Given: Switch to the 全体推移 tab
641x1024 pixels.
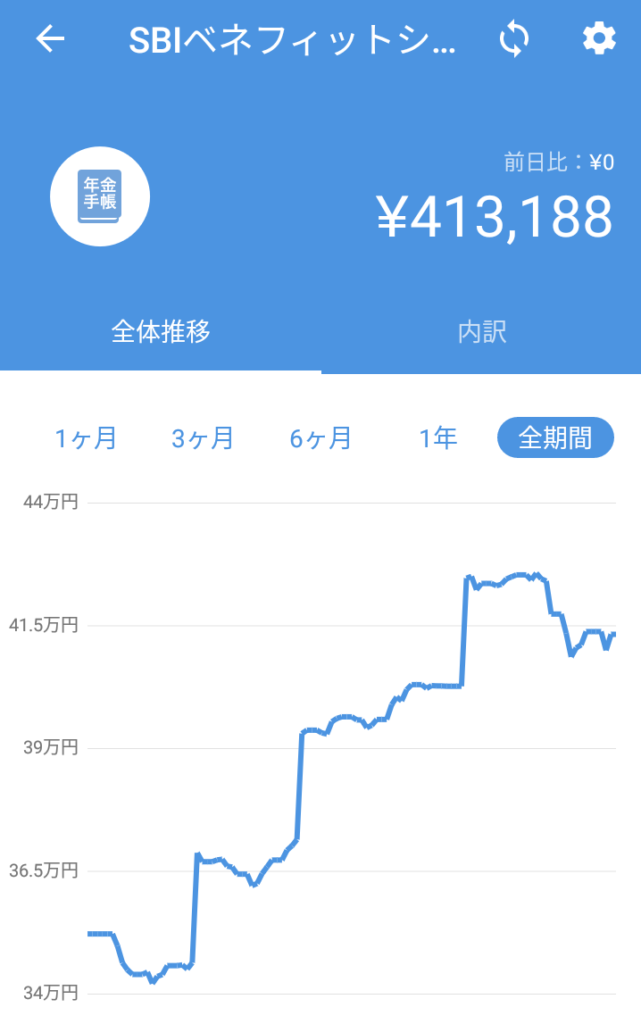Looking at the screenshot, I should pos(160,333).
